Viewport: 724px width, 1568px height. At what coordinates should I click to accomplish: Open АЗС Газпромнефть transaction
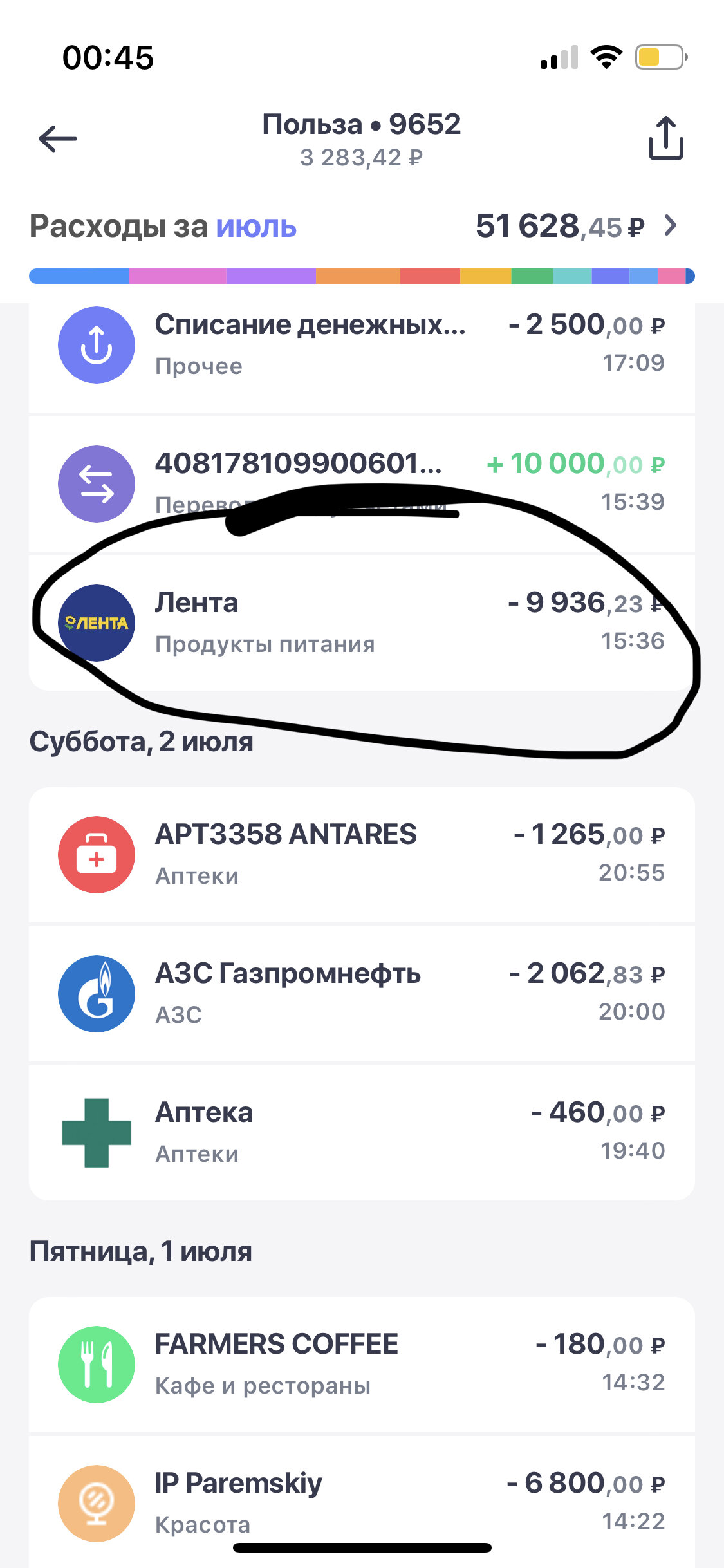point(362,994)
